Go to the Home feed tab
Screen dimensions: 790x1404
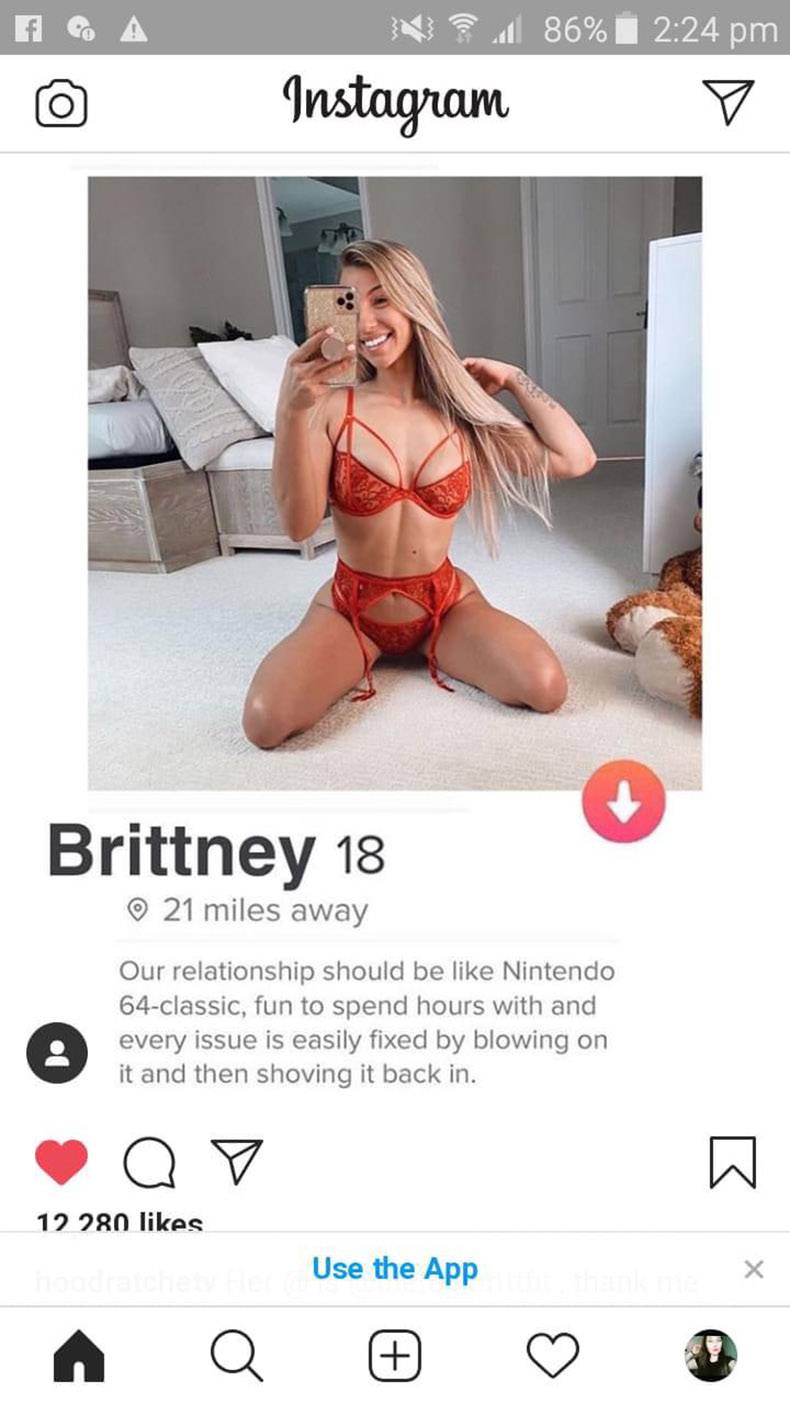coord(78,1355)
